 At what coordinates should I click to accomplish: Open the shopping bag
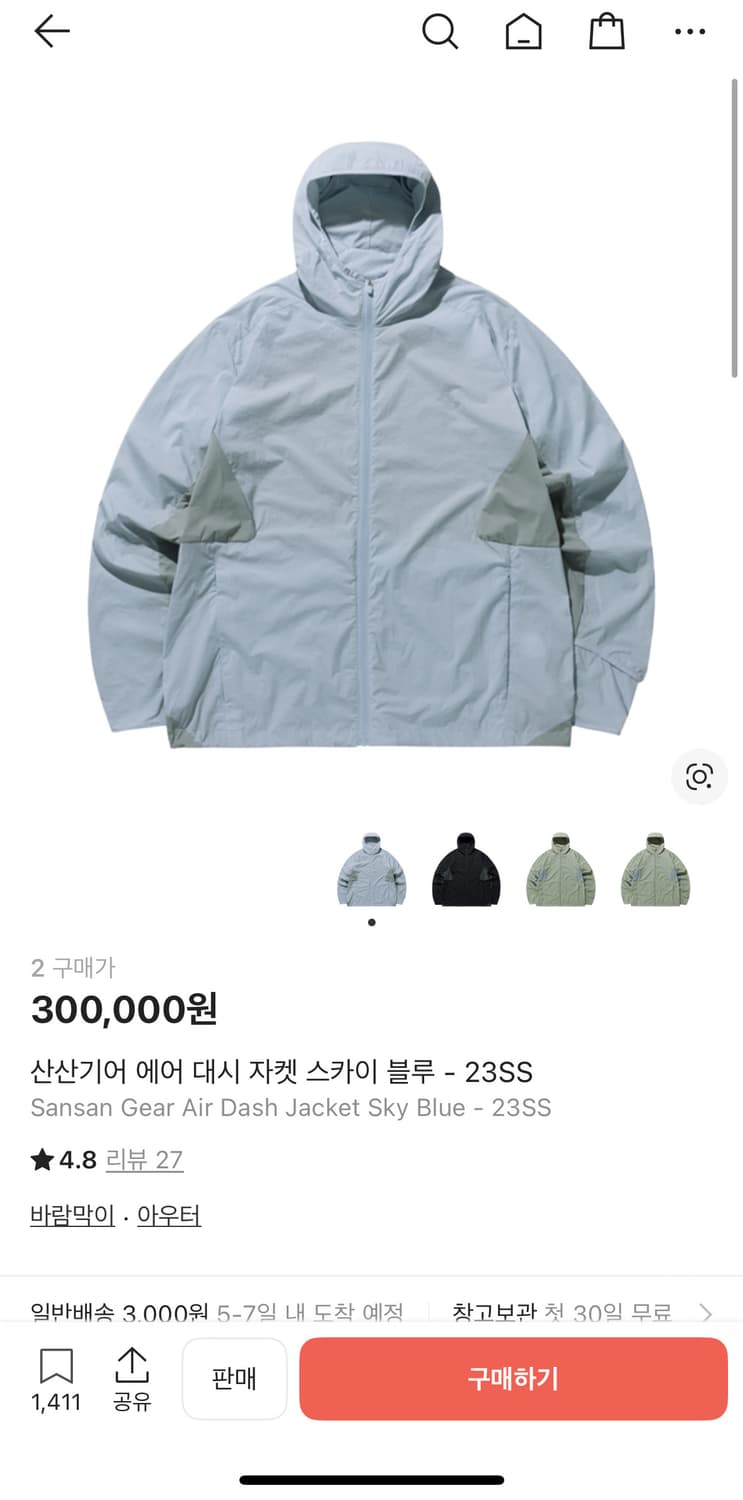coord(607,31)
